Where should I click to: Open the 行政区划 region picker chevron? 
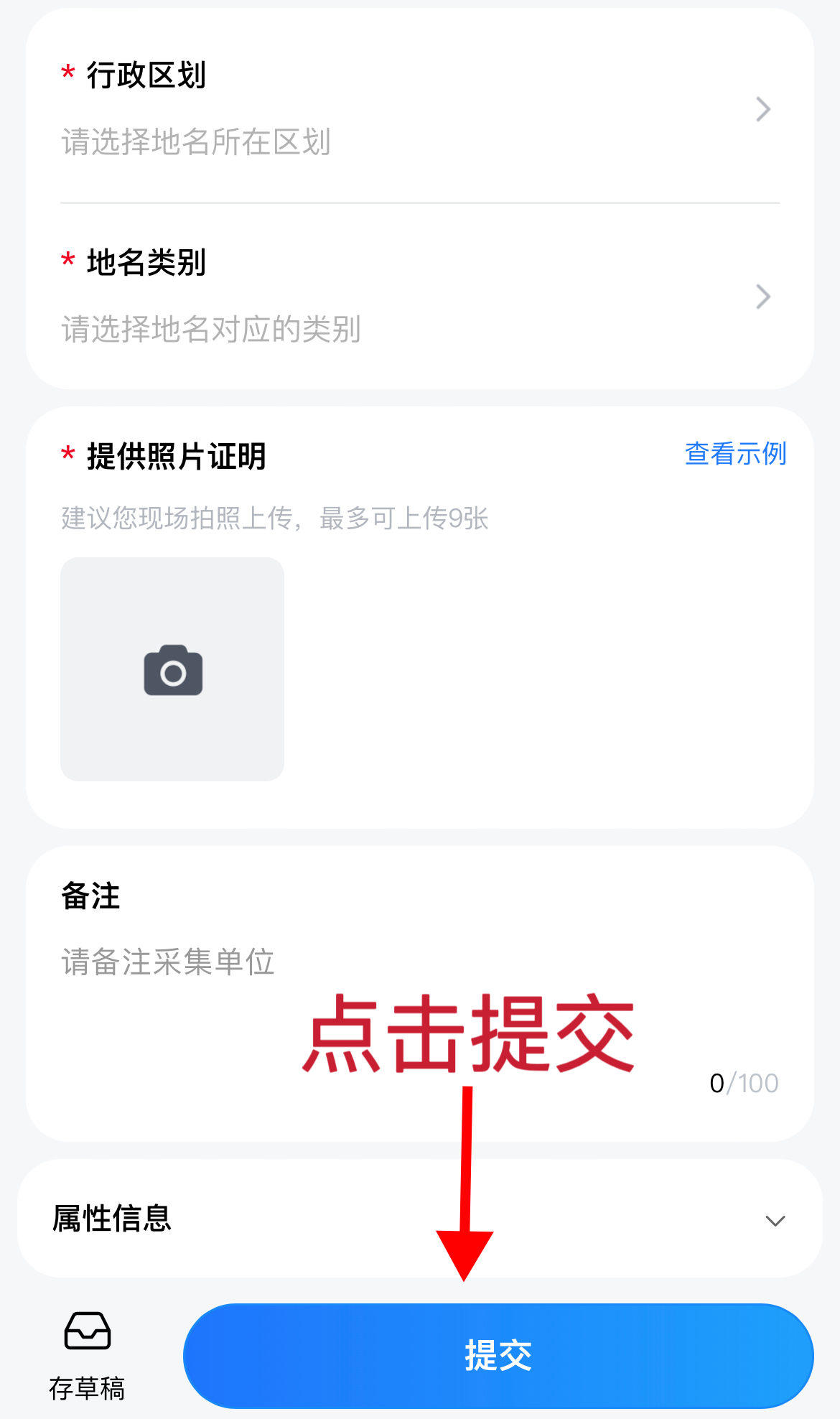(762, 109)
